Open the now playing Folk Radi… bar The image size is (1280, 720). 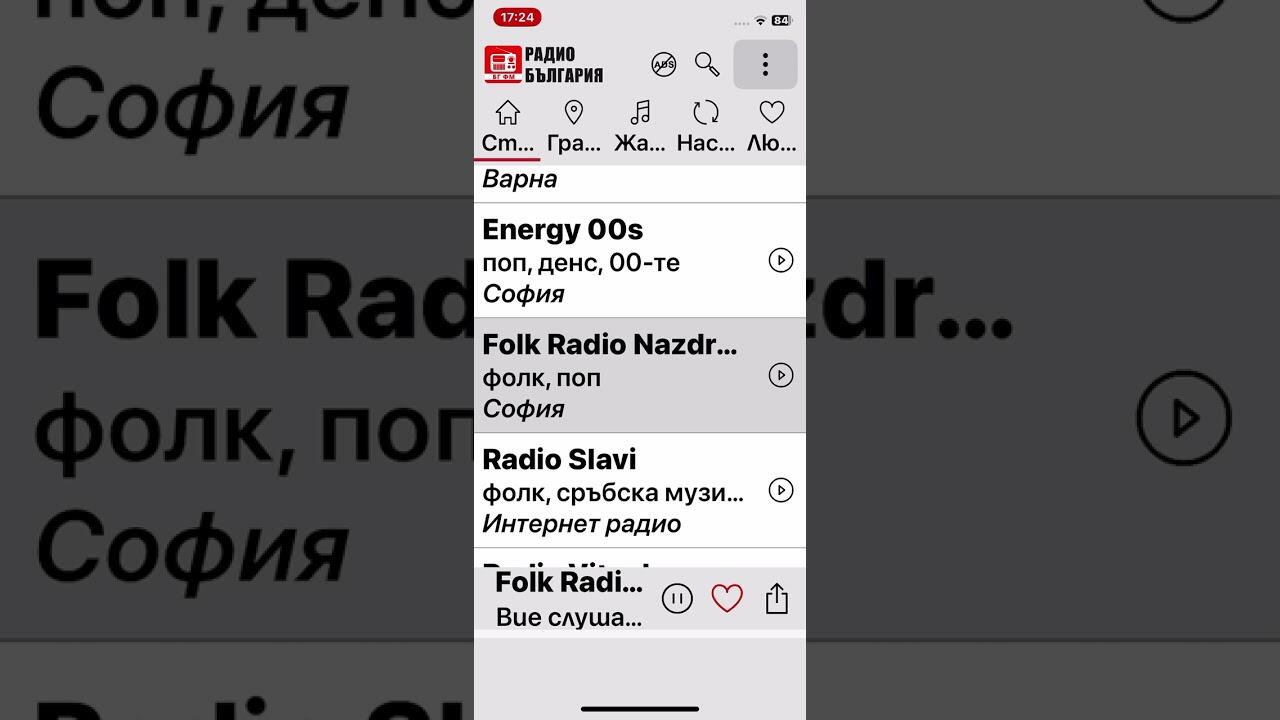pyautogui.click(x=569, y=599)
